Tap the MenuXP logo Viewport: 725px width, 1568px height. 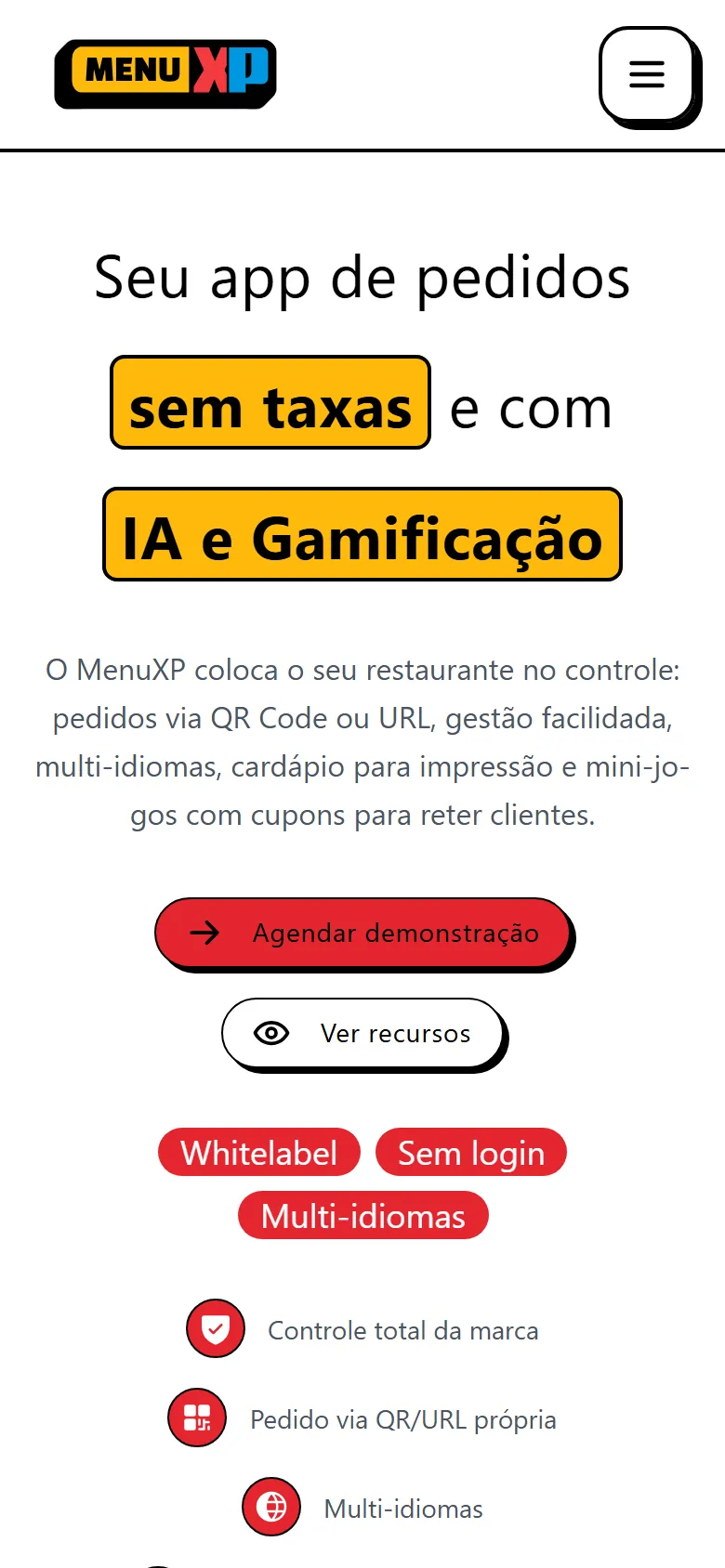(165, 74)
